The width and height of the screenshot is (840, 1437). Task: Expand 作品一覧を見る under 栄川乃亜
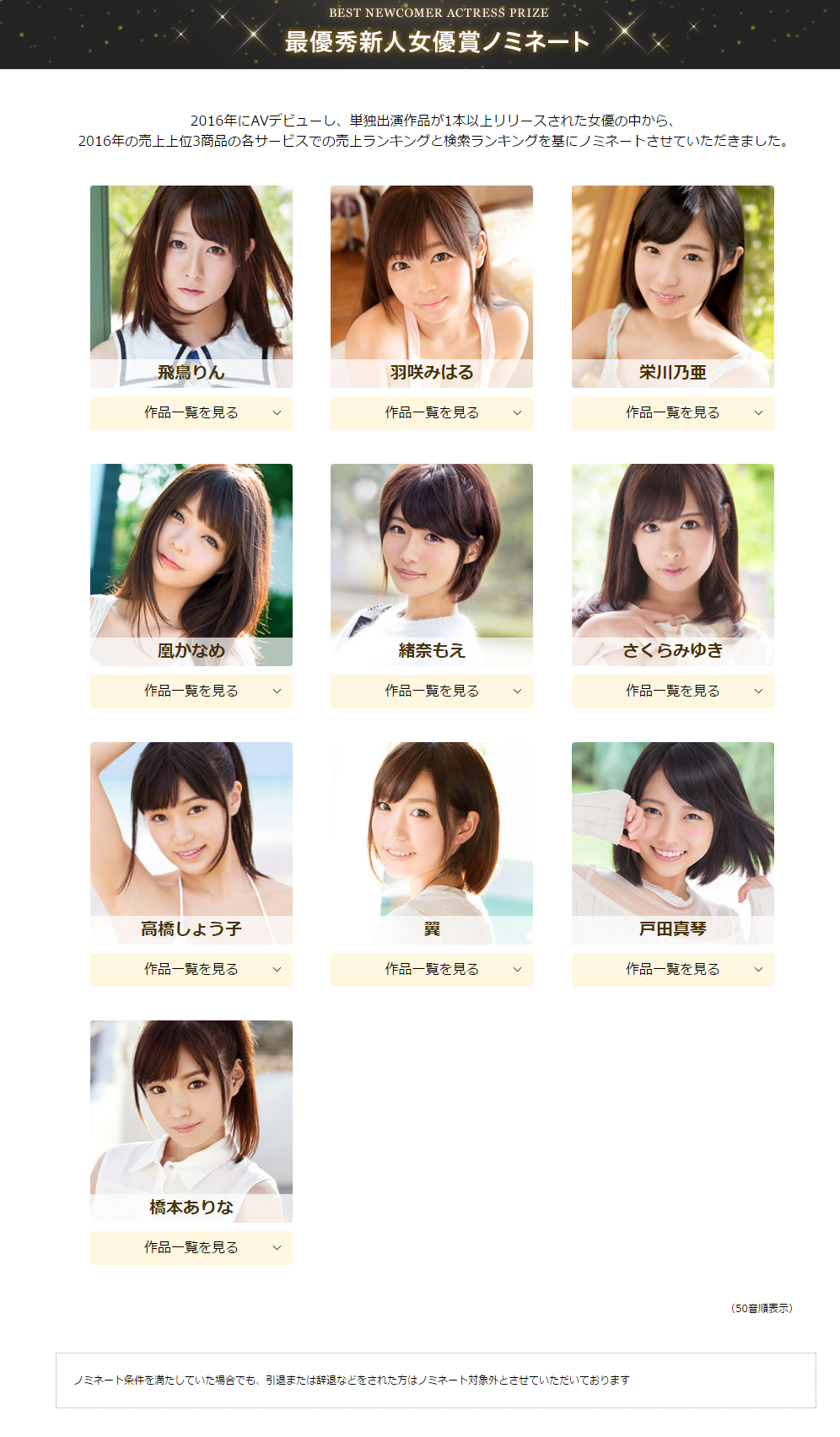click(x=672, y=413)
